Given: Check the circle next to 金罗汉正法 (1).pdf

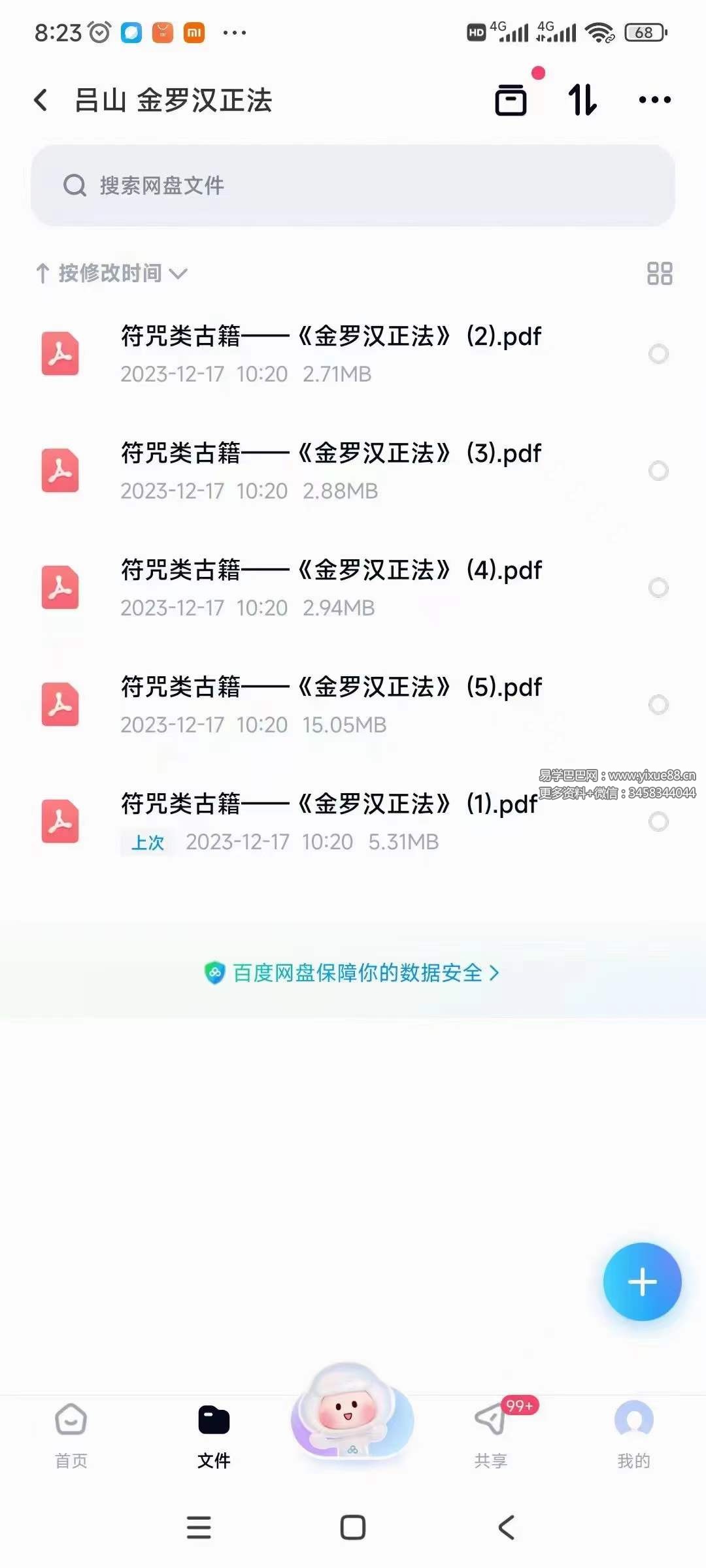Looking at the screenshot, I should [x=660, y=822].
